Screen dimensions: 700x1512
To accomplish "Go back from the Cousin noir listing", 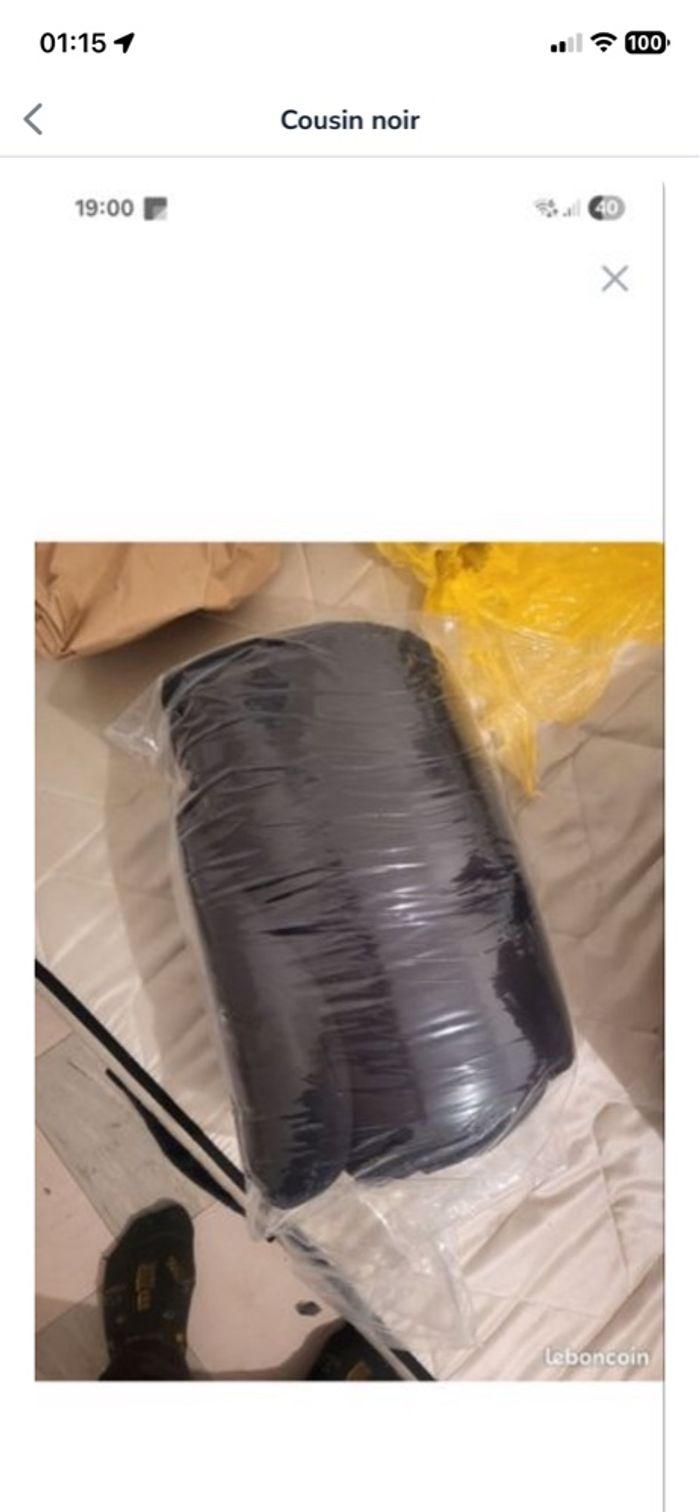I will tap(33, 120).
